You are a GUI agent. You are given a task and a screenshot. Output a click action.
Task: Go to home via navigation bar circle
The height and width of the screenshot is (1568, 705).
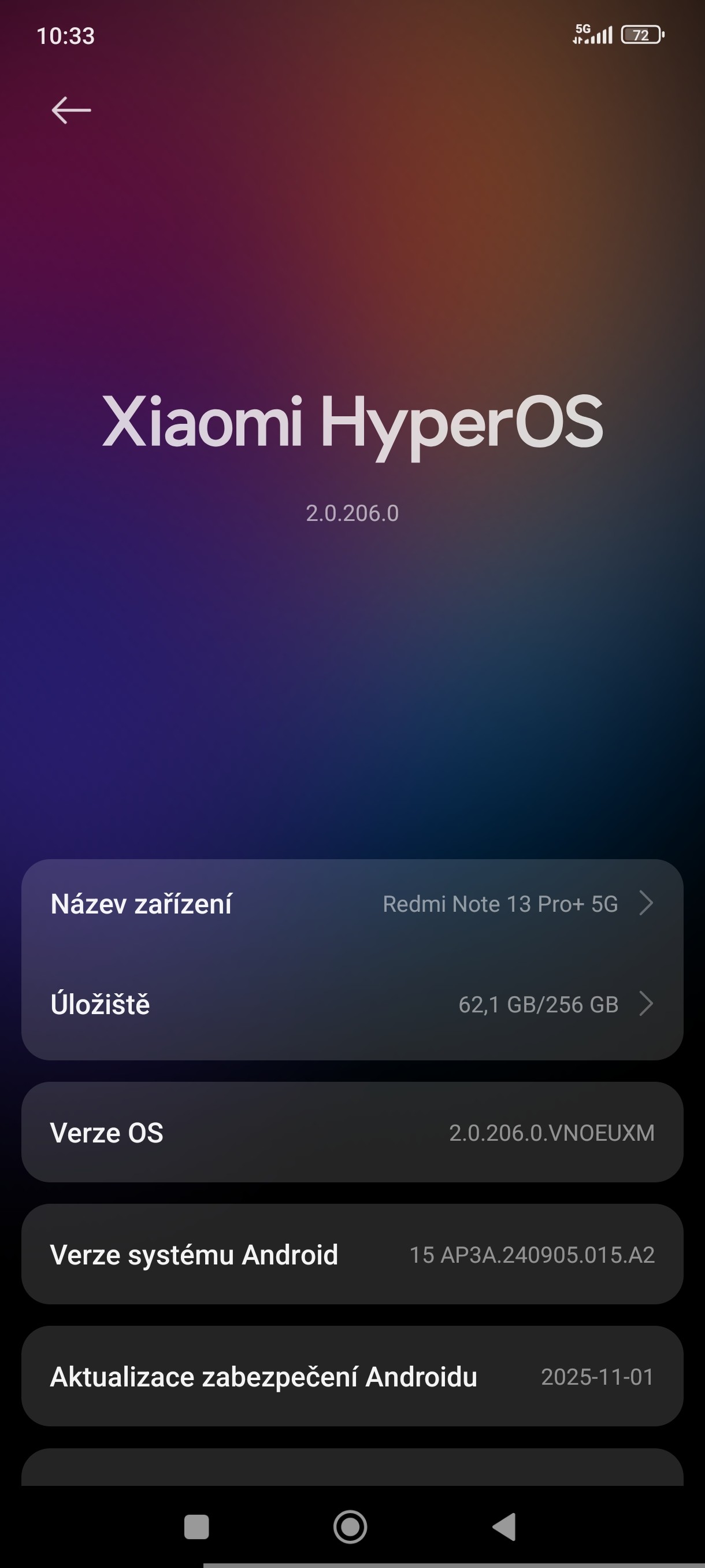click(350, 1526)
